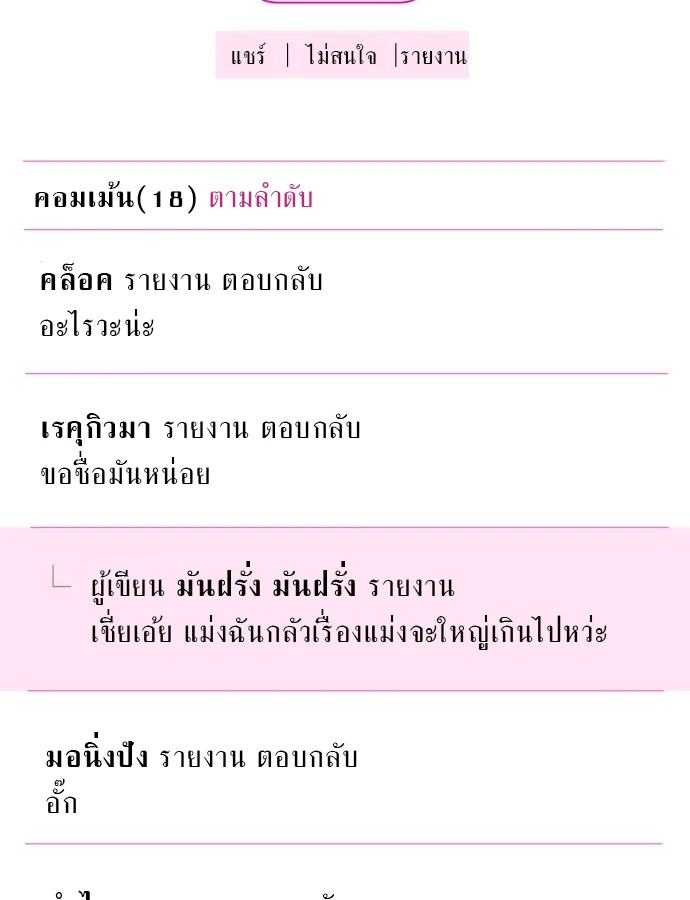The width and height of the screenshot is (690, 900).
Task: Open เรคุกิวมา's profile
Action: pyautogui.click(x=96, y=430)
